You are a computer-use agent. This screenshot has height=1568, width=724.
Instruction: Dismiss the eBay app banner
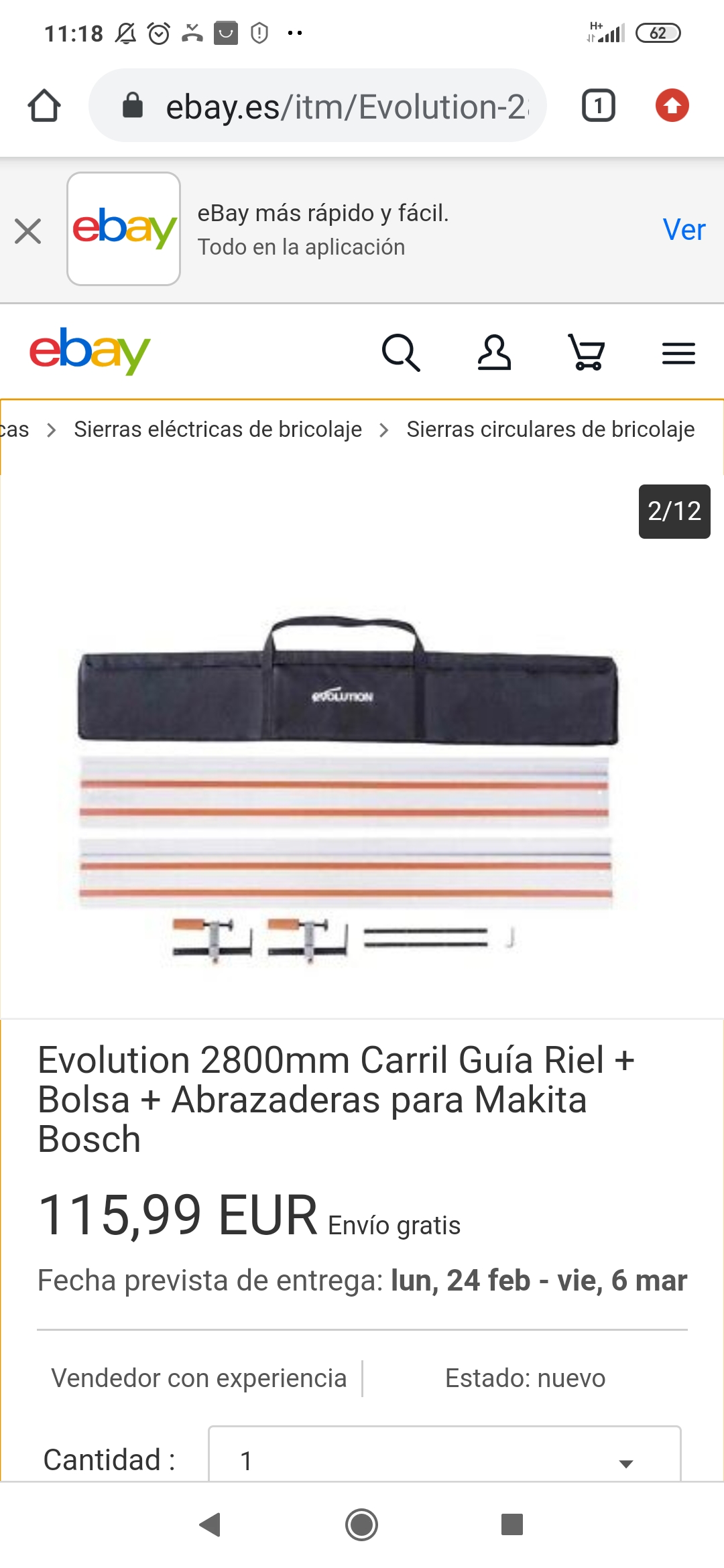28,231
